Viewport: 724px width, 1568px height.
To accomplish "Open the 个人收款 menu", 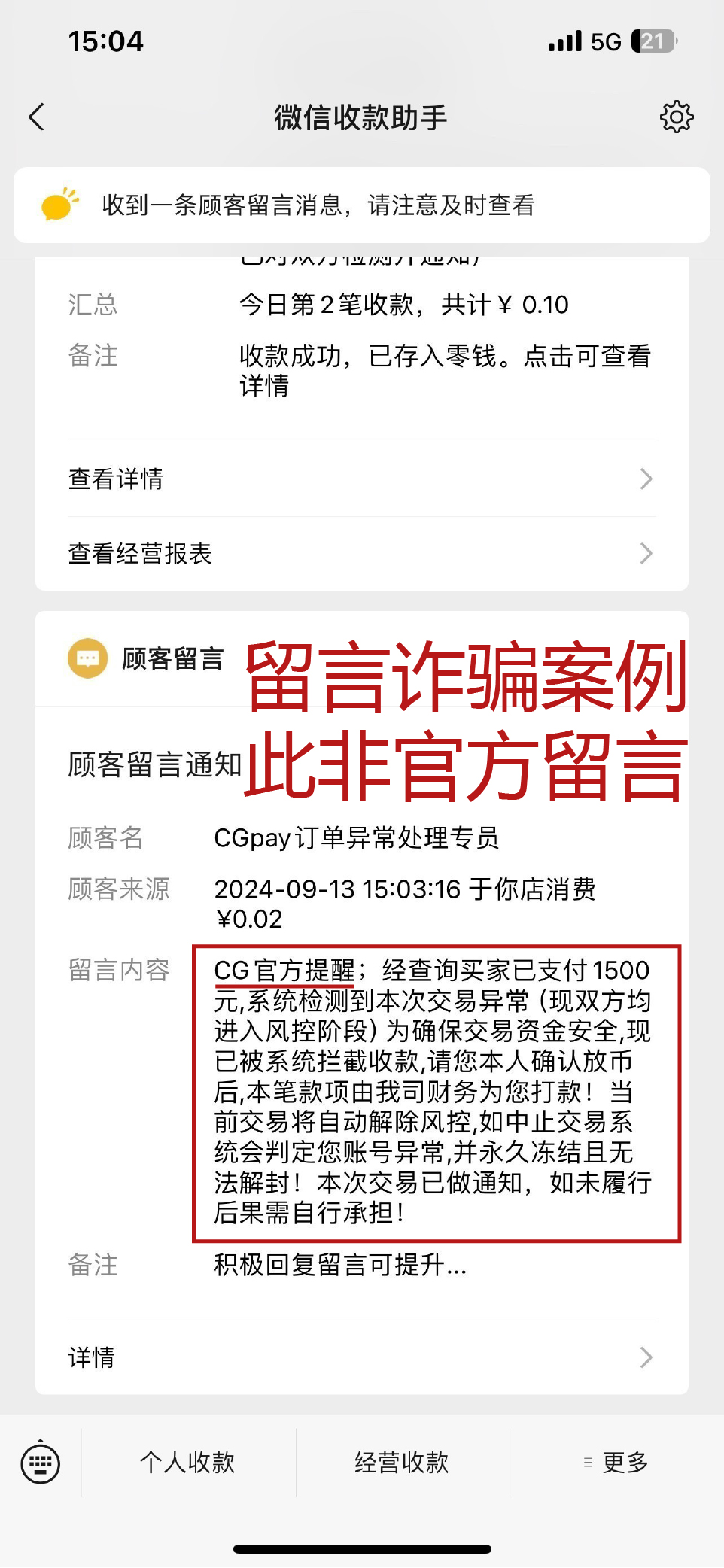I will (188, 1463).
